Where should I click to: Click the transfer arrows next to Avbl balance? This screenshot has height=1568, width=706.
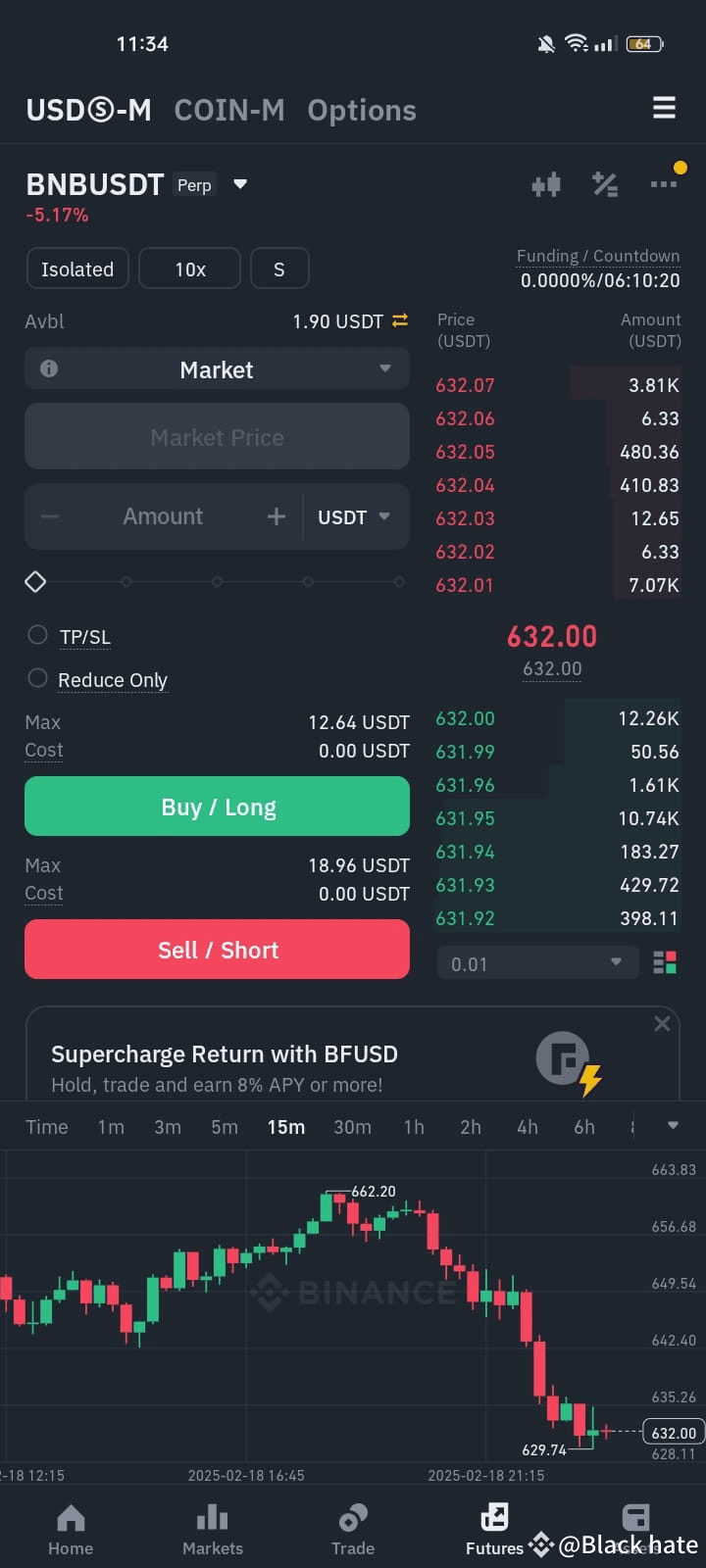pos(398,320)
